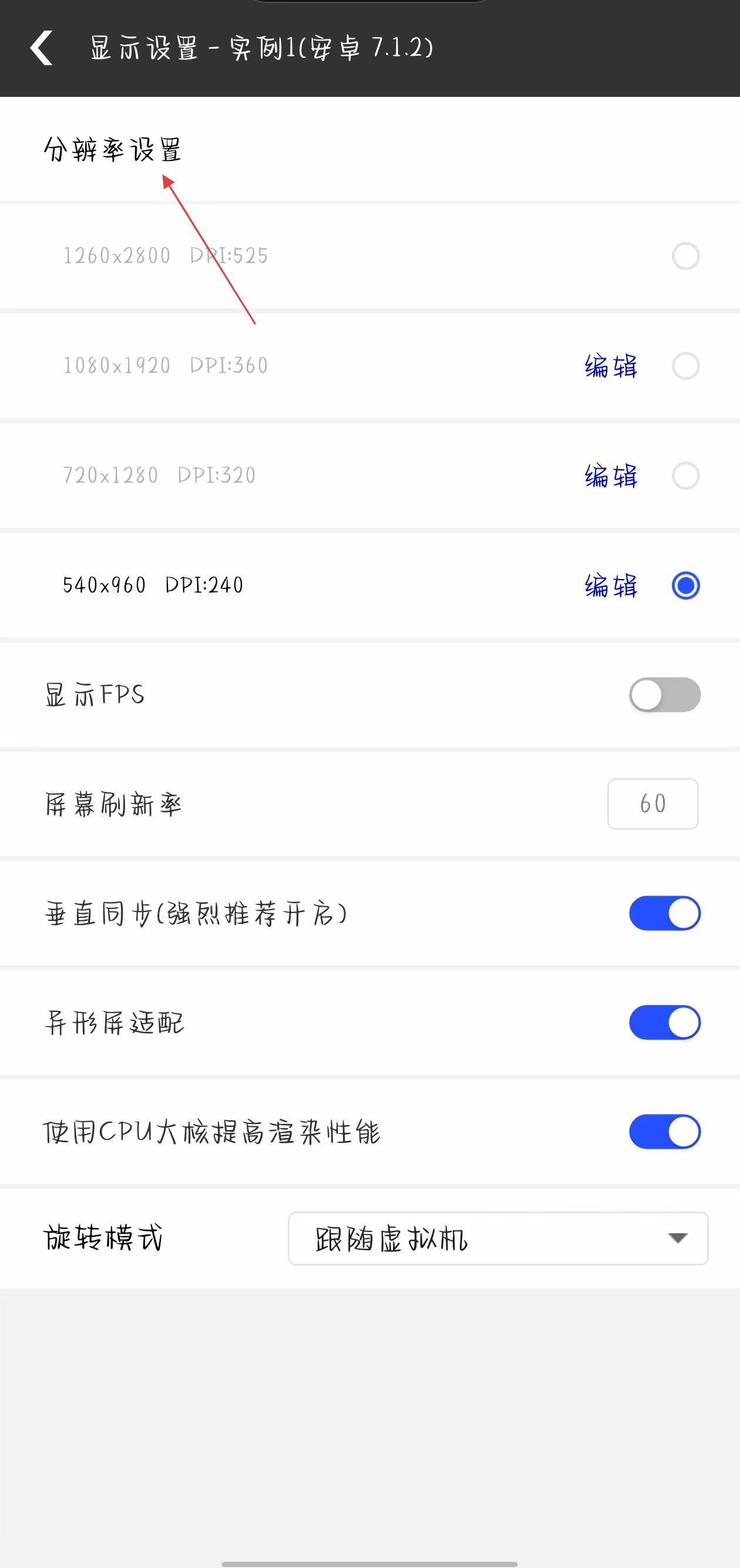
Task: Edit the 540x960 resolution preset
Action: click(x=610, y=586)
